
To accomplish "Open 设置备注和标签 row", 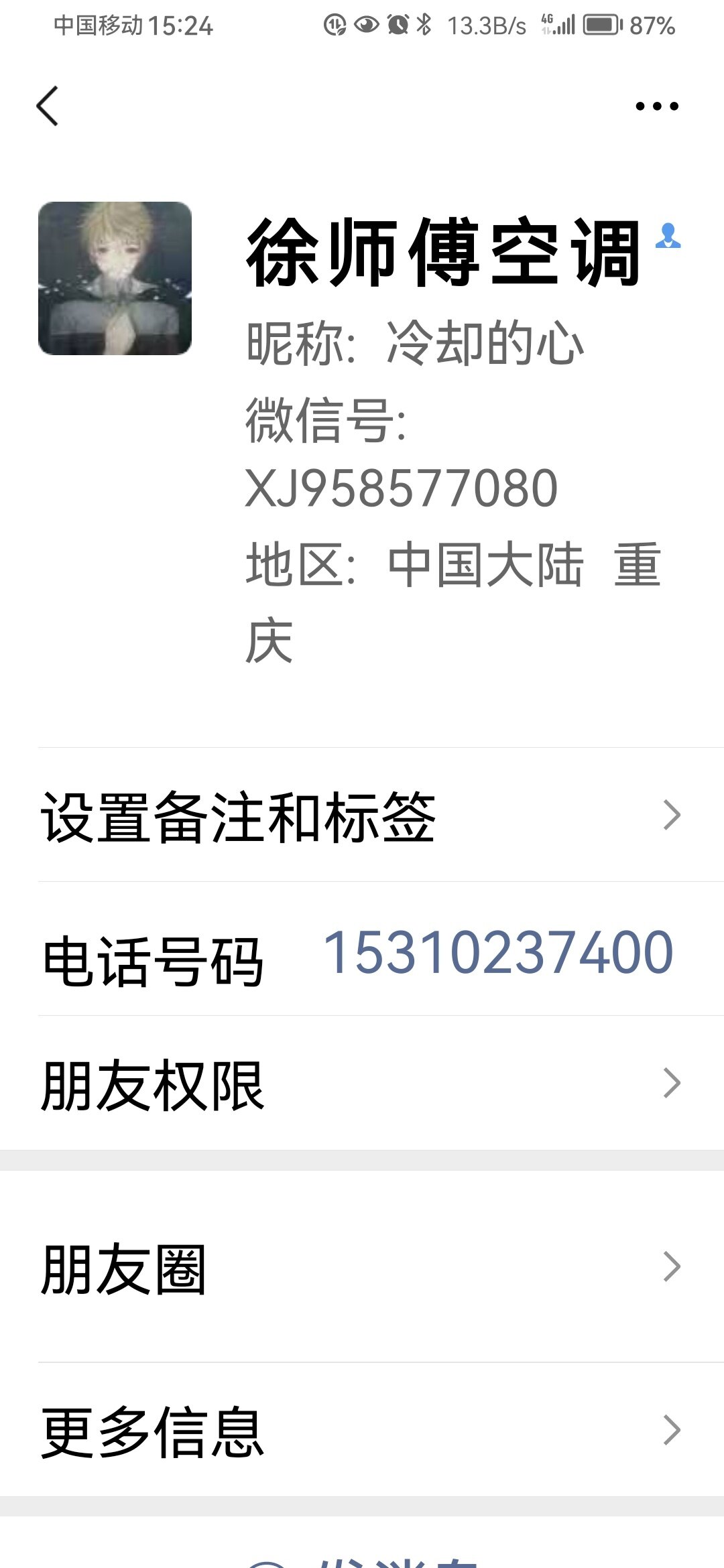I will (362, 815).
